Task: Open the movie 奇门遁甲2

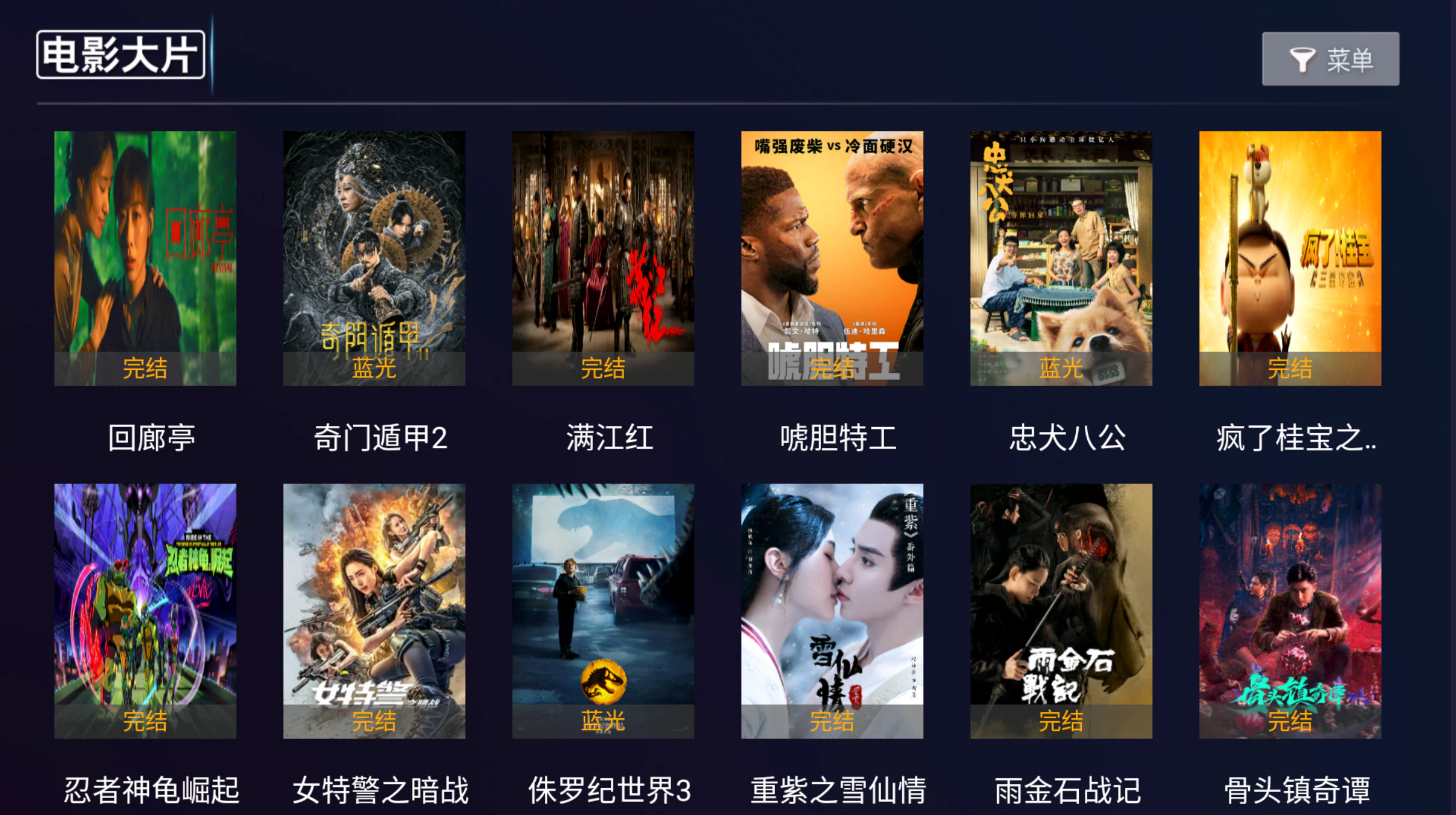Action: pos(374,258)
